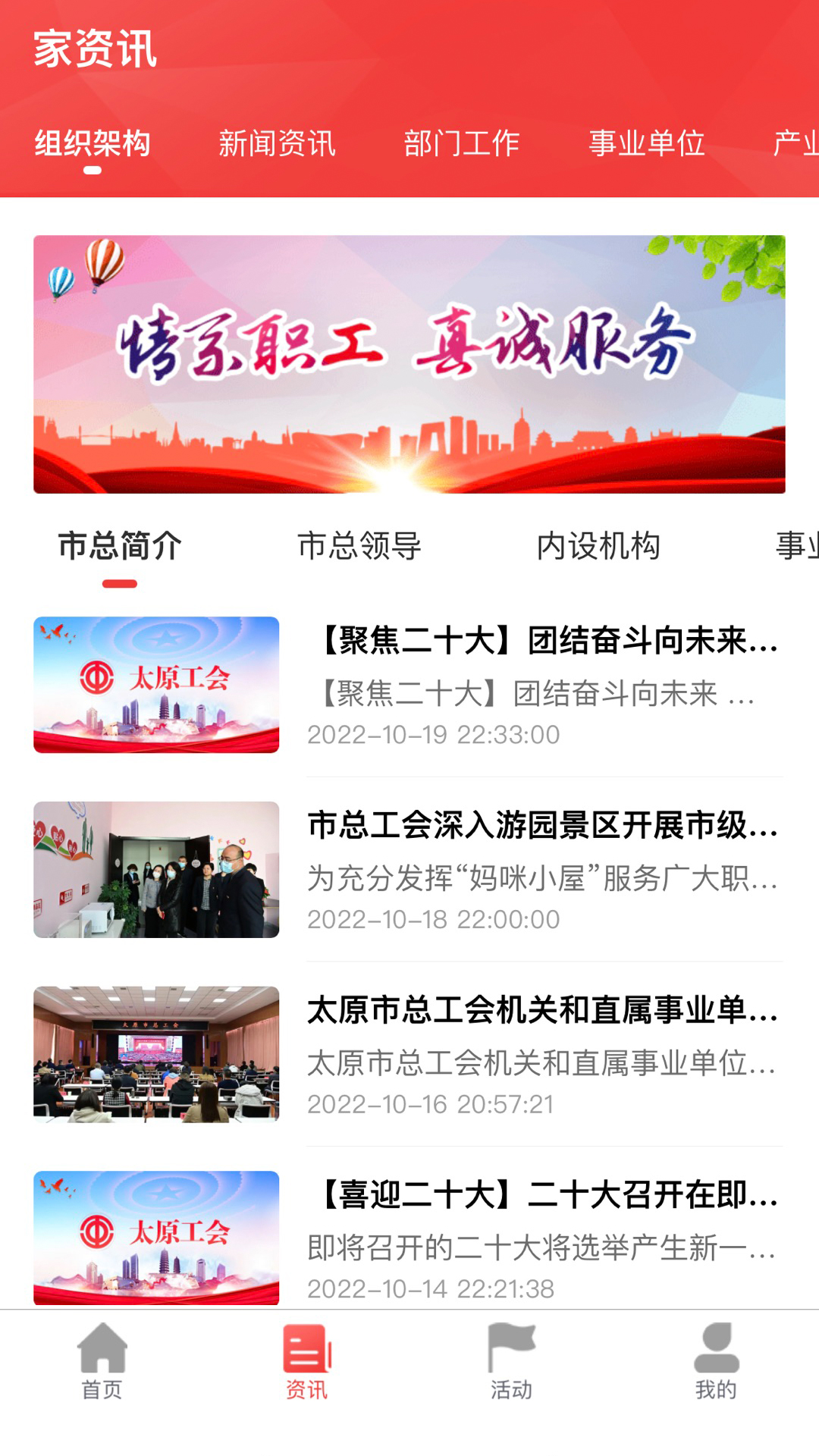Select the 部门工作 tab
Image resolution: width=819 pixels, height=1456 pixels.
tap(462, 144)
